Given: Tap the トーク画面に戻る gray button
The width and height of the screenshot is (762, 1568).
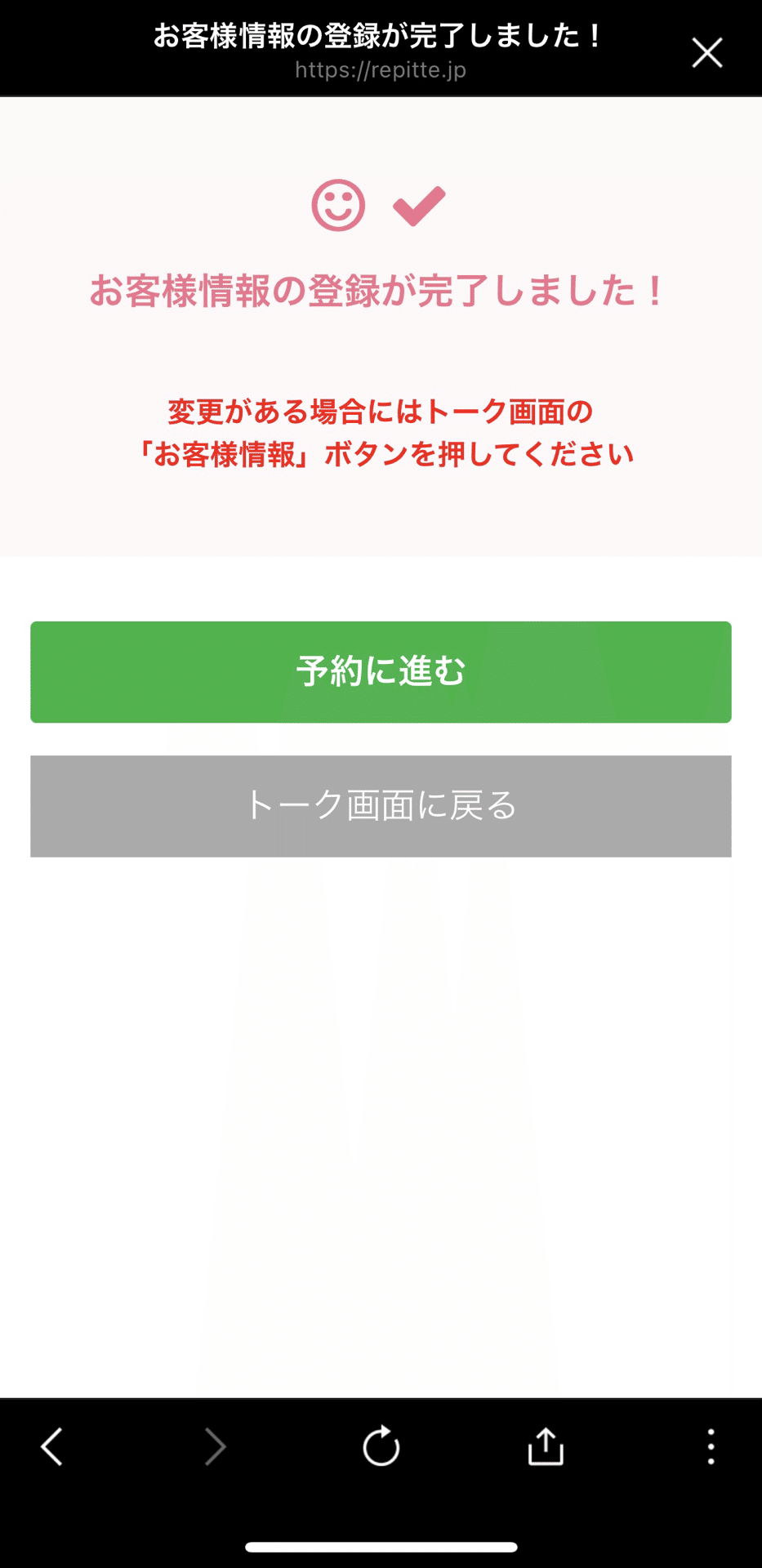Looking at the screenshot, I should tap(381, 806).
